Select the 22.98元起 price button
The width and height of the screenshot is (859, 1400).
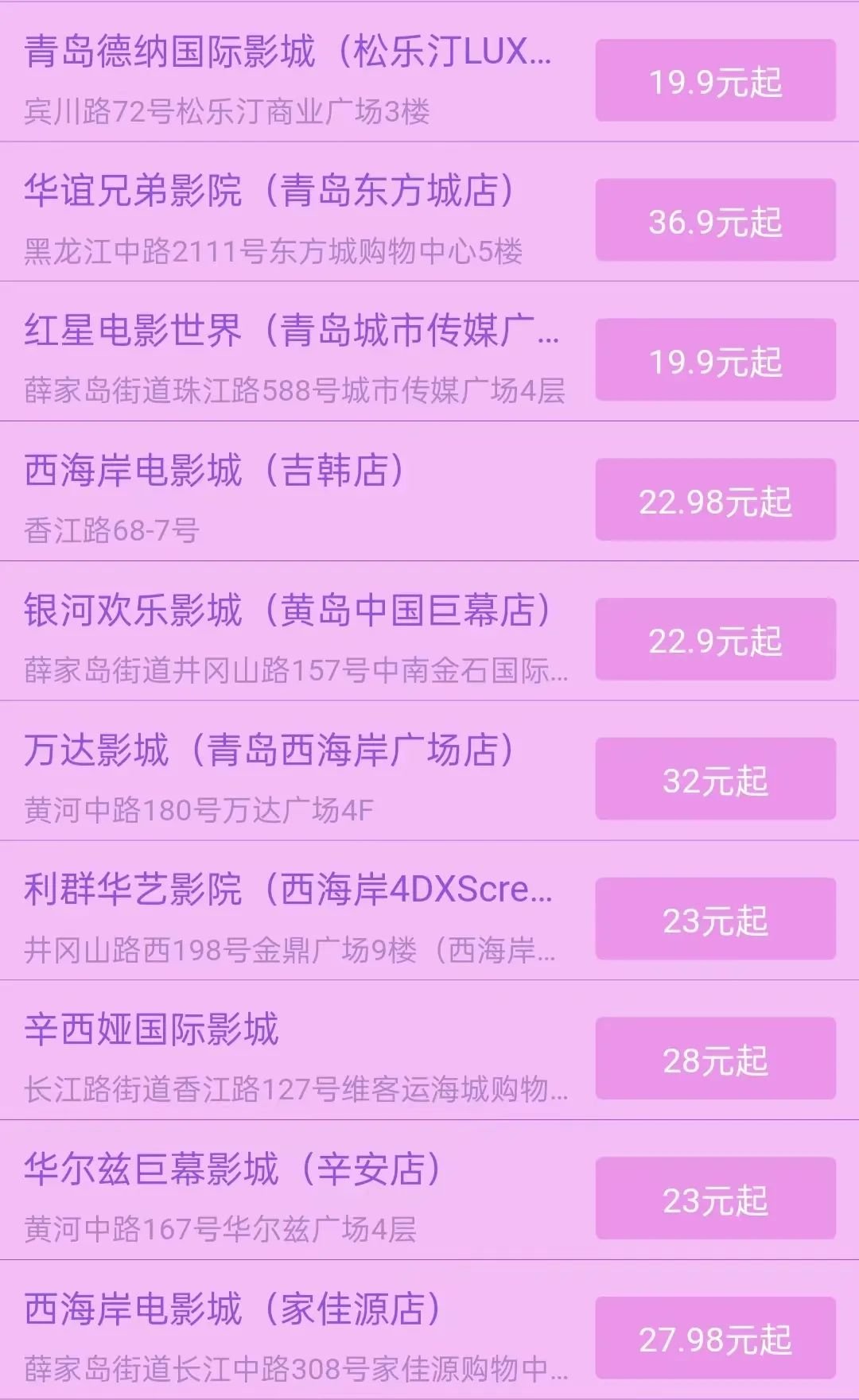[715, 501]
